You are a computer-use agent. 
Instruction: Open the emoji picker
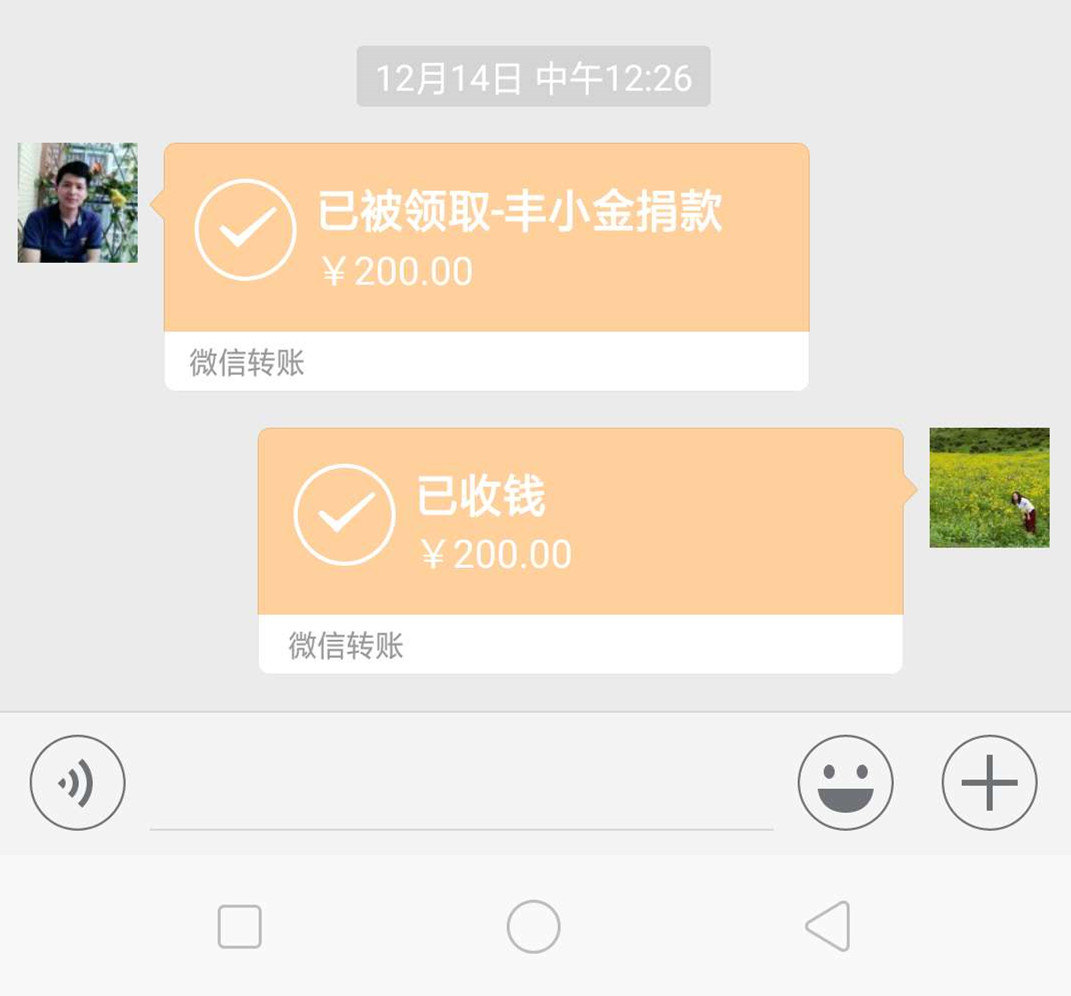tap(845, 783)
